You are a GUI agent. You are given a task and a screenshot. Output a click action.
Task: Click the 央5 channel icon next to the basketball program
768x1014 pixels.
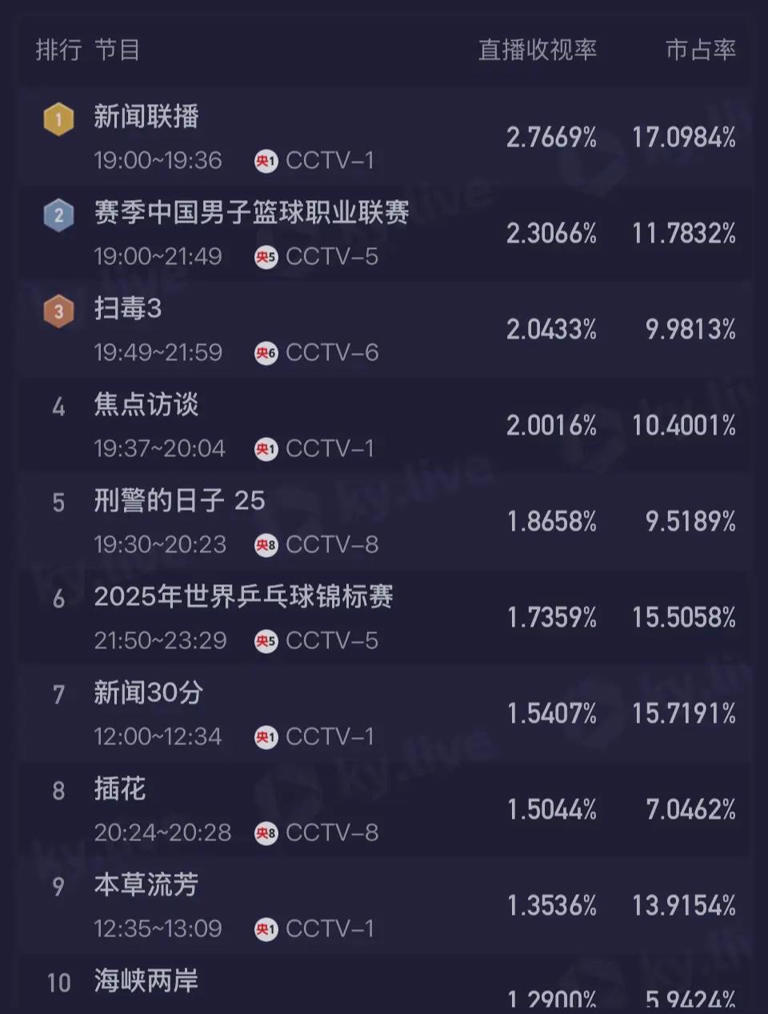click(266, 255)
